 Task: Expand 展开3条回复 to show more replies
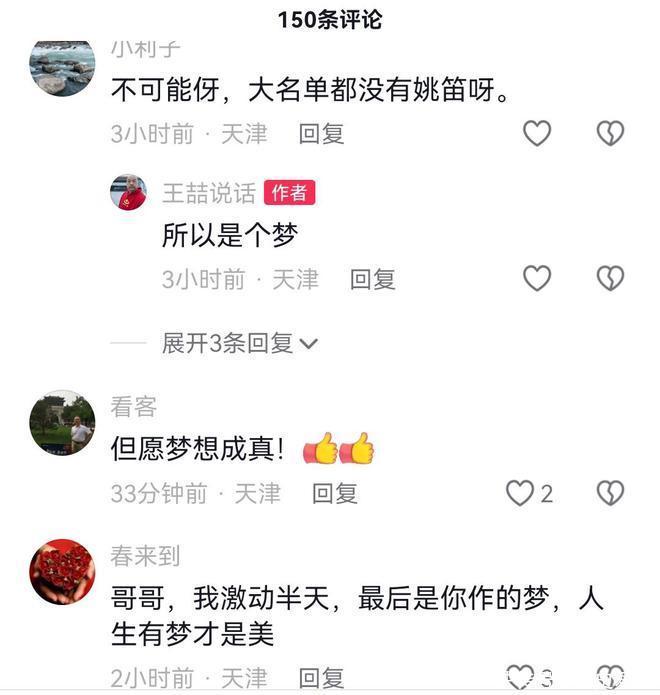click(x=240, y=343)
